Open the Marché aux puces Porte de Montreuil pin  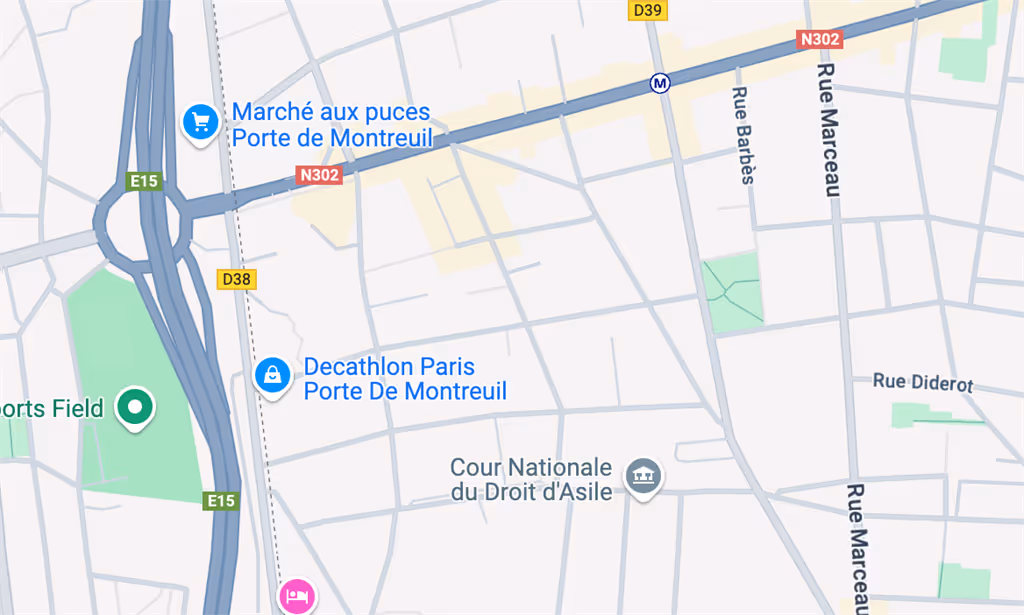[x=200, y=123]
